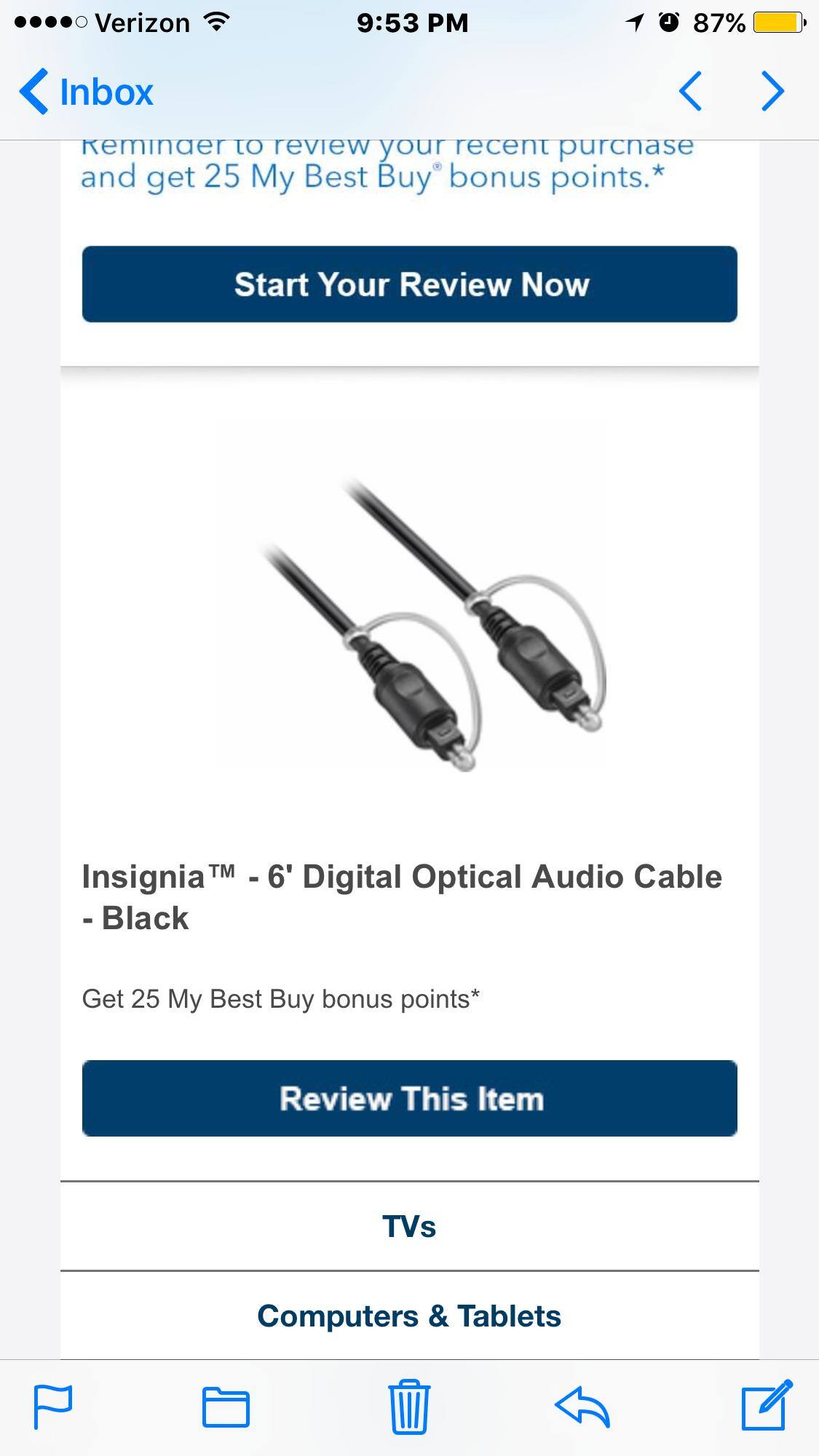Open the TVs category link
819x1456 pixels.
point(410,1227)
